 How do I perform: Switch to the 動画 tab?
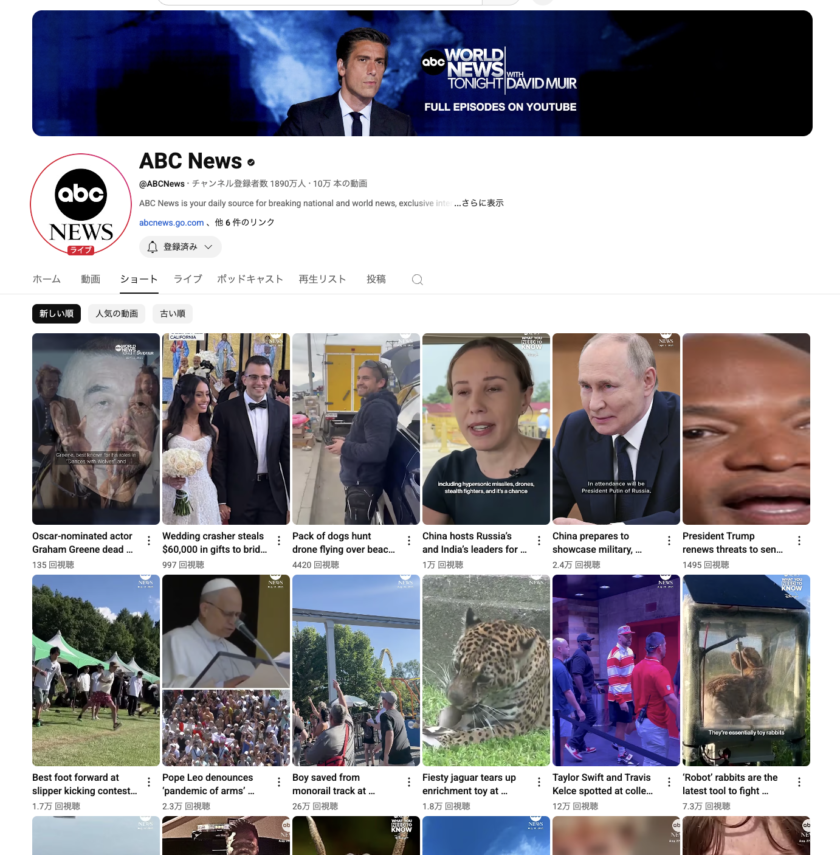click(90, 279)
